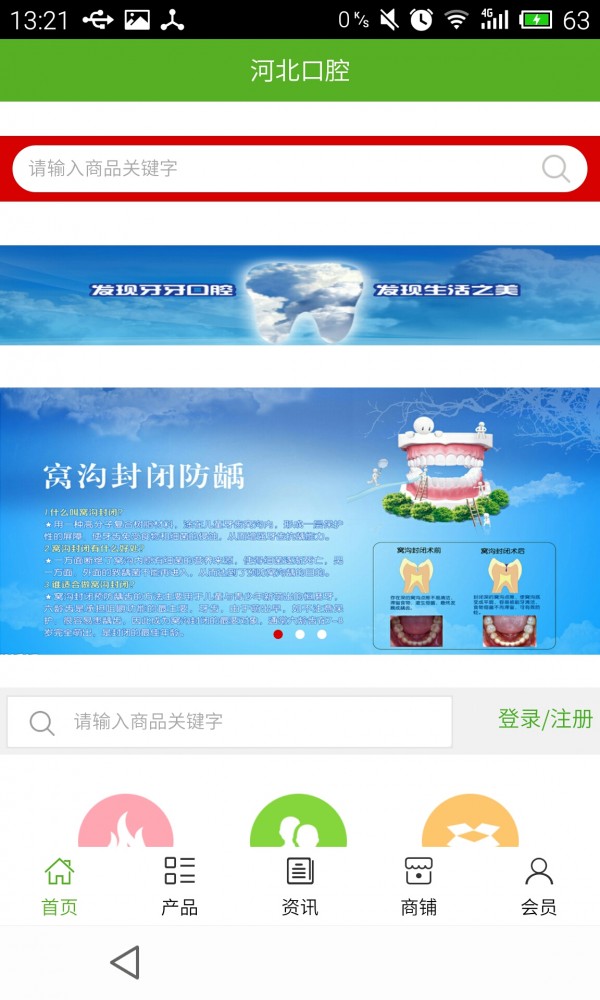Switch to the 首页 tab
This screenshot has width=600, height=1000.
click(59, 886)
